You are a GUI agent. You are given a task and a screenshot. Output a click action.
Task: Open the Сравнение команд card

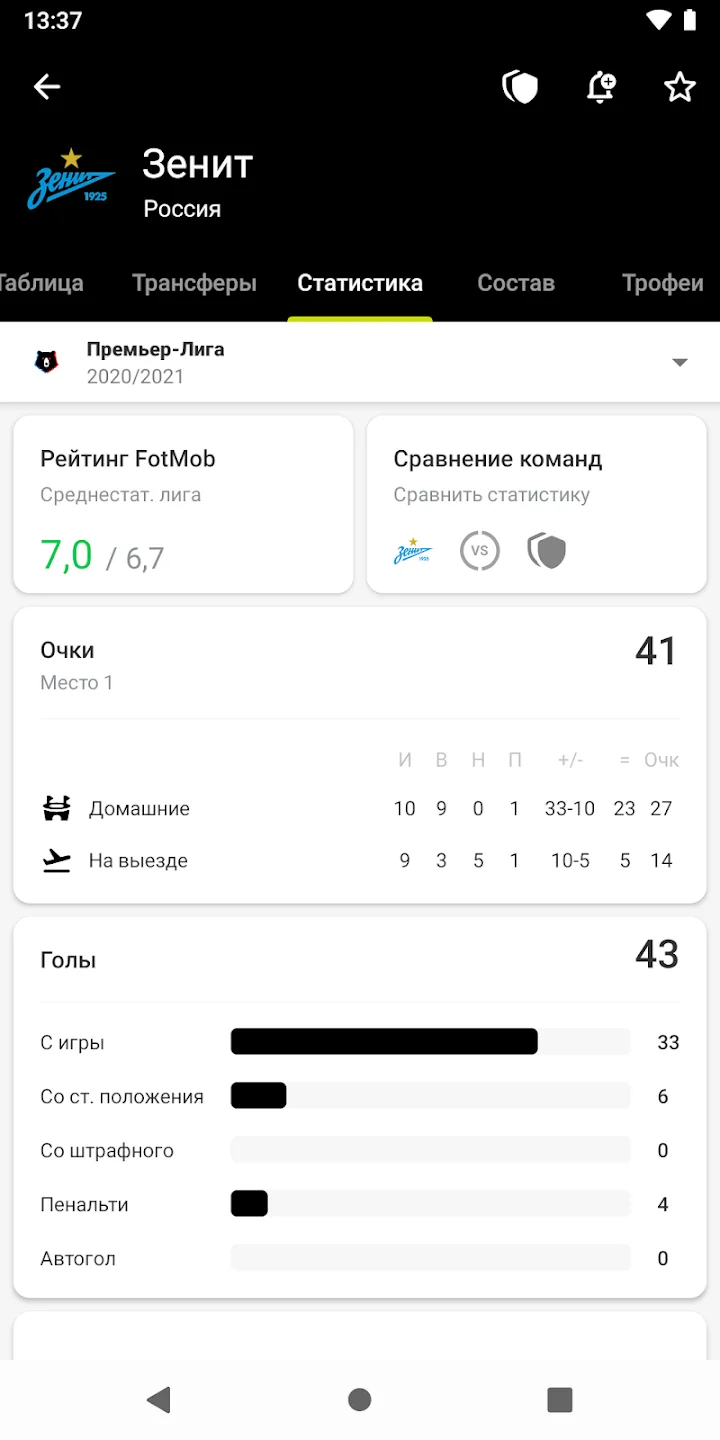pyautogui.click(x=537, y=504)
